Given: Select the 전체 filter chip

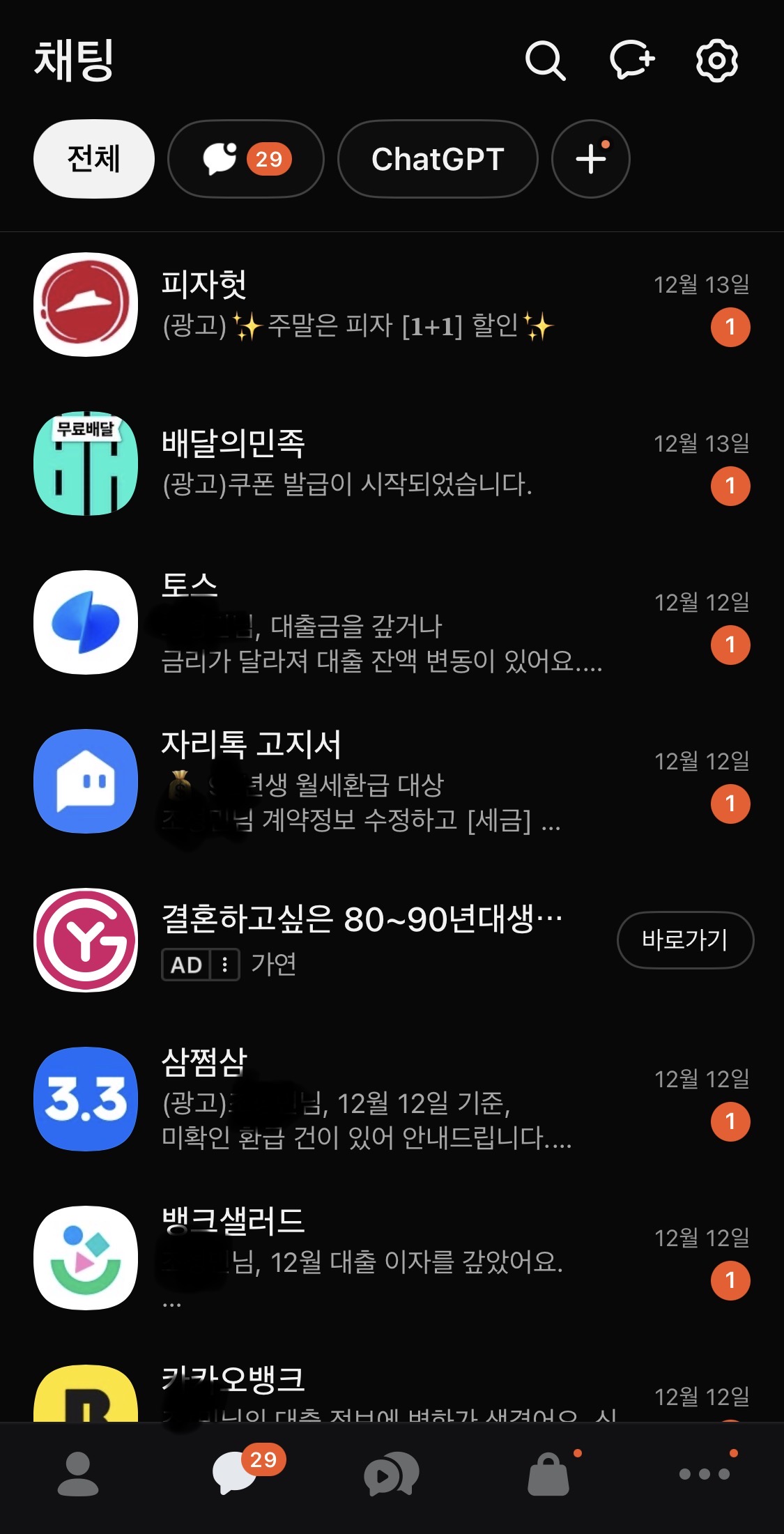Looking at the screenshot, I should pyautogui.click(x=94, y=159).
